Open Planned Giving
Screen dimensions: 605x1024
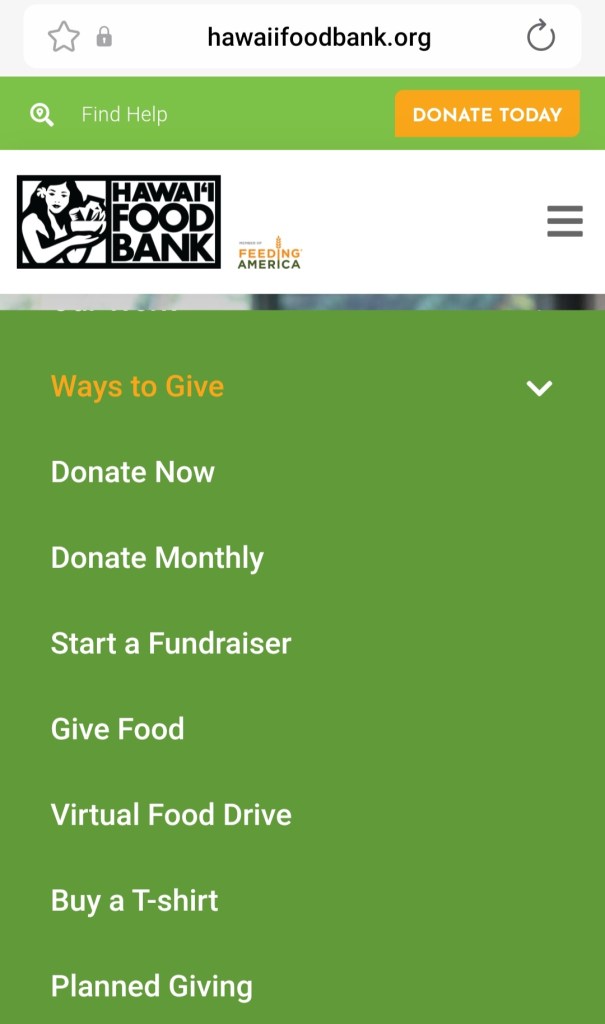pos(151,986)
